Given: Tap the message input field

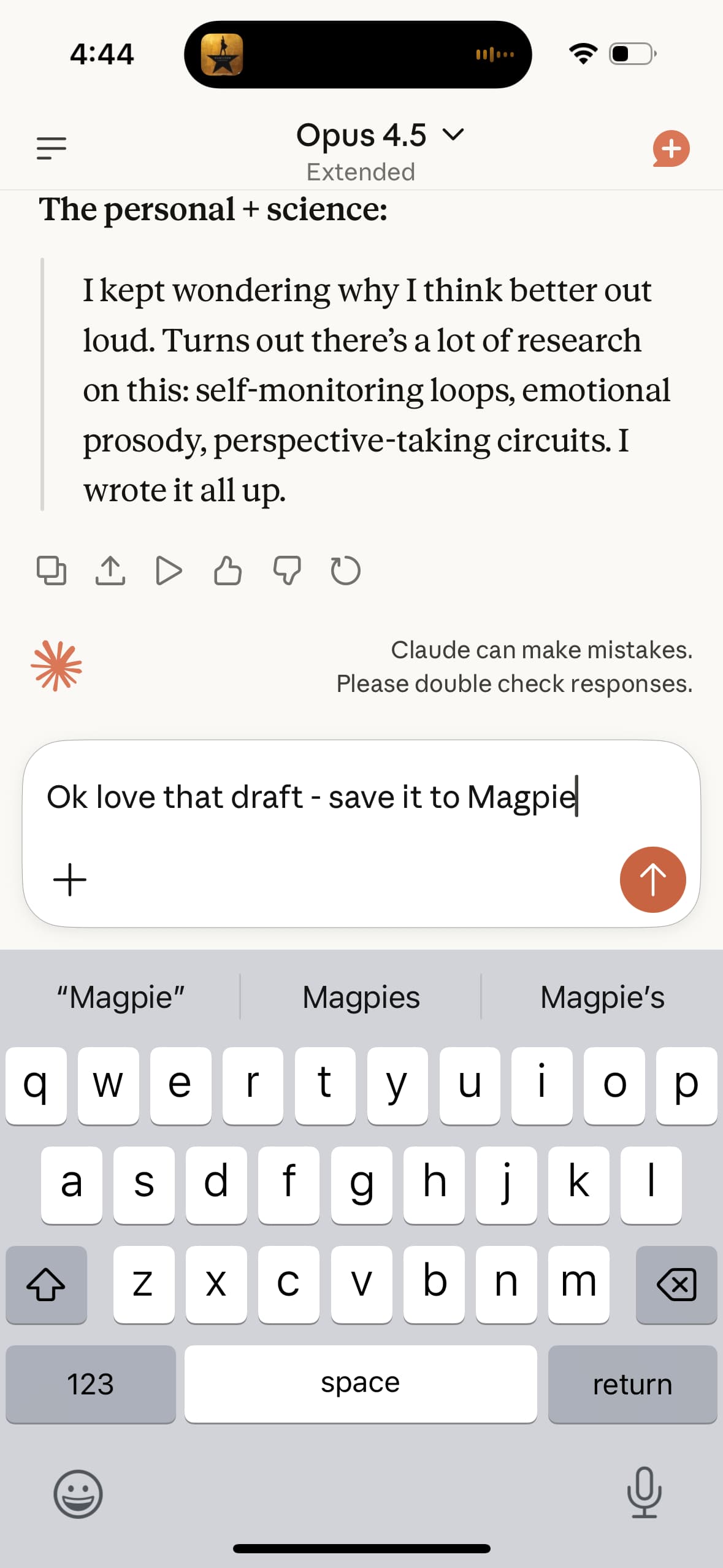Looking at the screenshot, I should point(307,797).
